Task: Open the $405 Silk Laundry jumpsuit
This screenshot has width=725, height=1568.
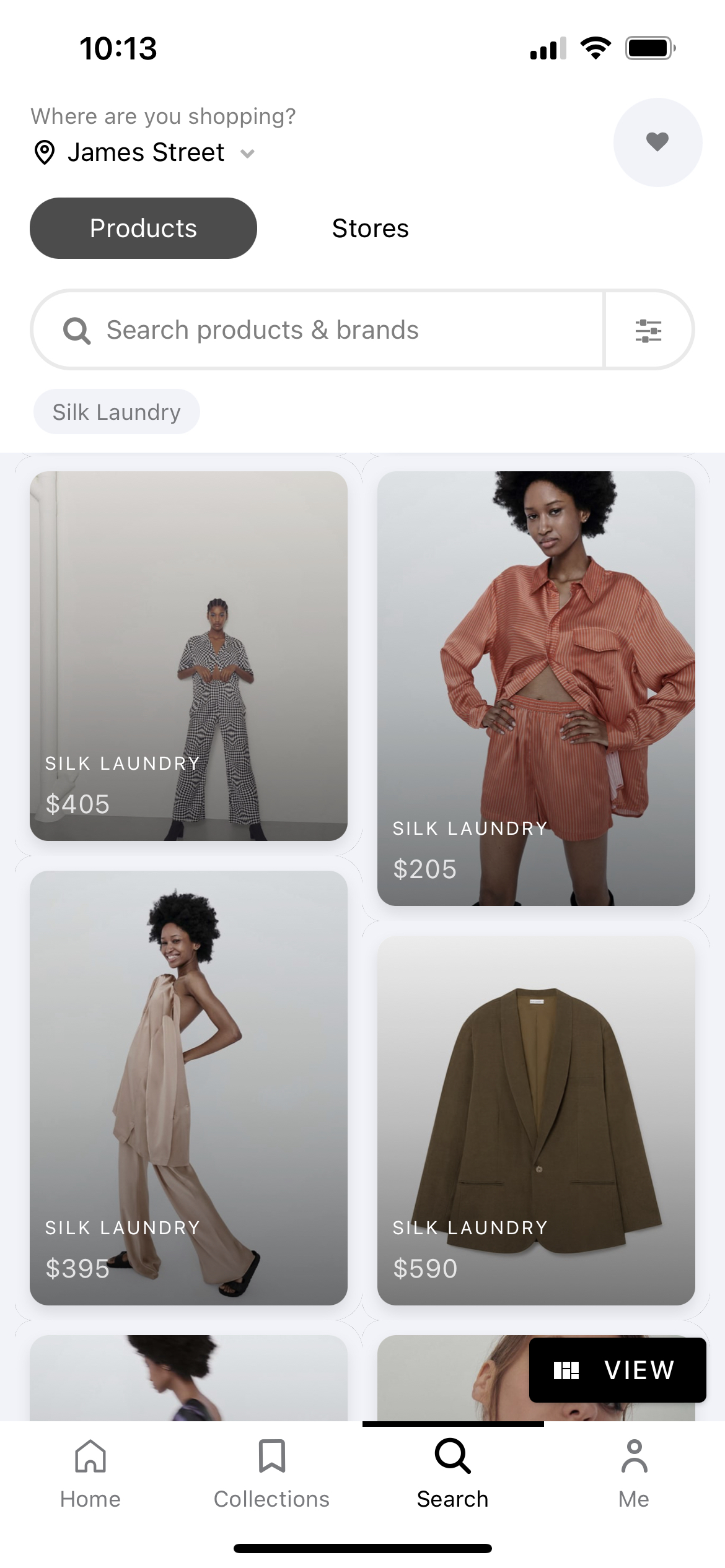Action: point(188,656)
